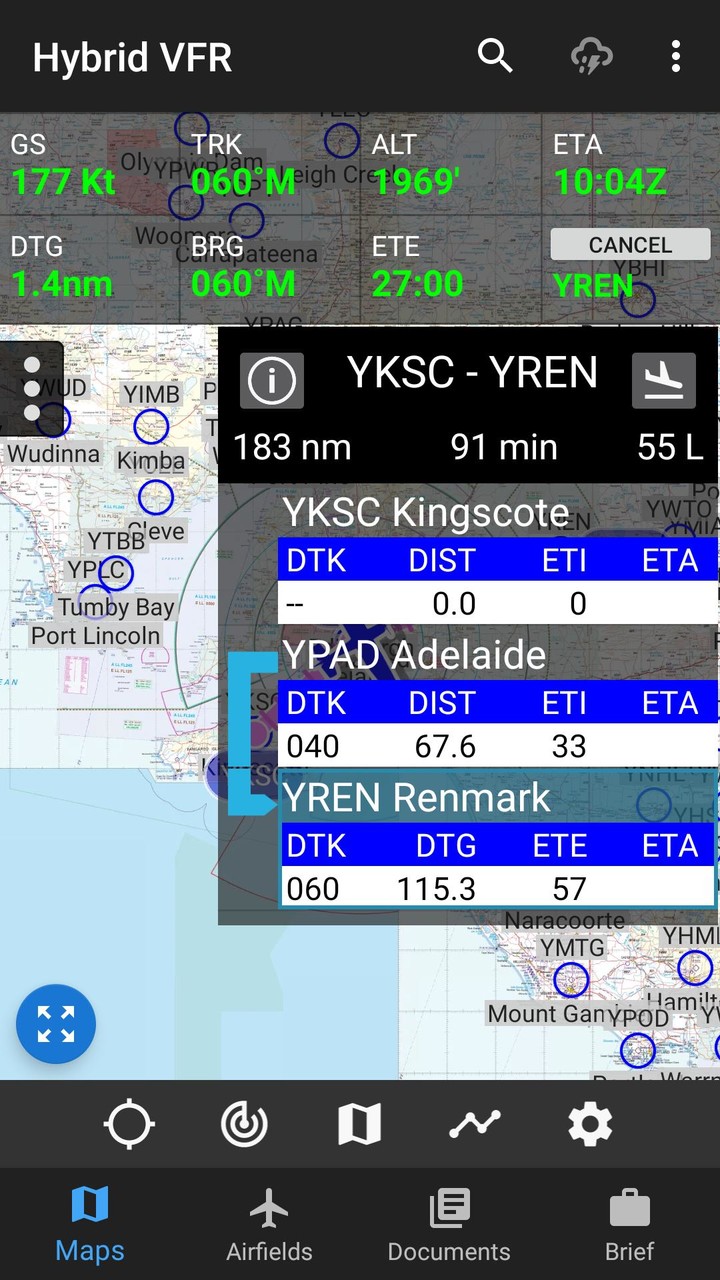Select the Maps tab
The width and height of the screenshot is (720, 1280).
click(x=90, y=1225)
